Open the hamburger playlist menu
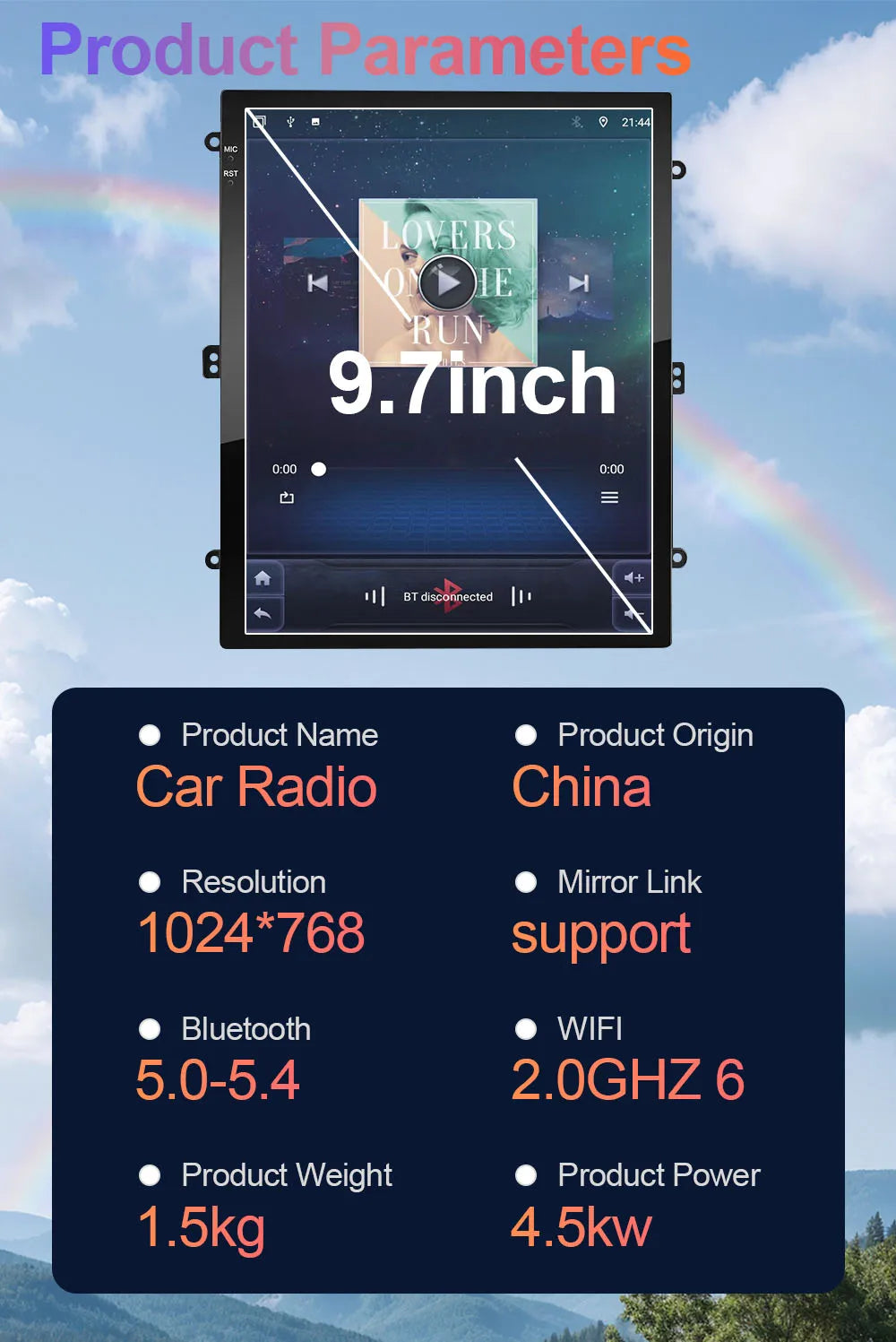Image resolution: width=896 pixels, height=1342 pixels. point(610,497)
